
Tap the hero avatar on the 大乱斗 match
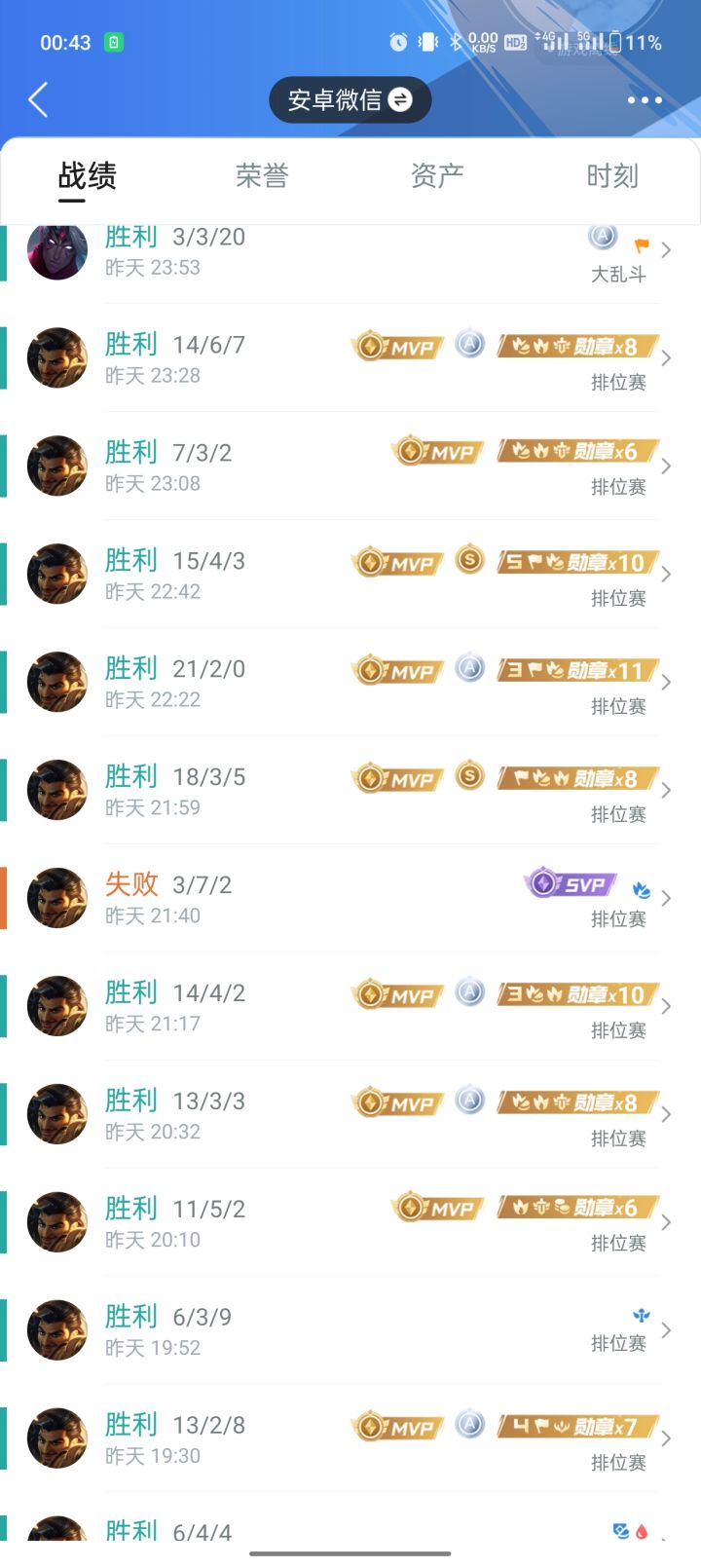pyautogui.click(x=56, y=249)
